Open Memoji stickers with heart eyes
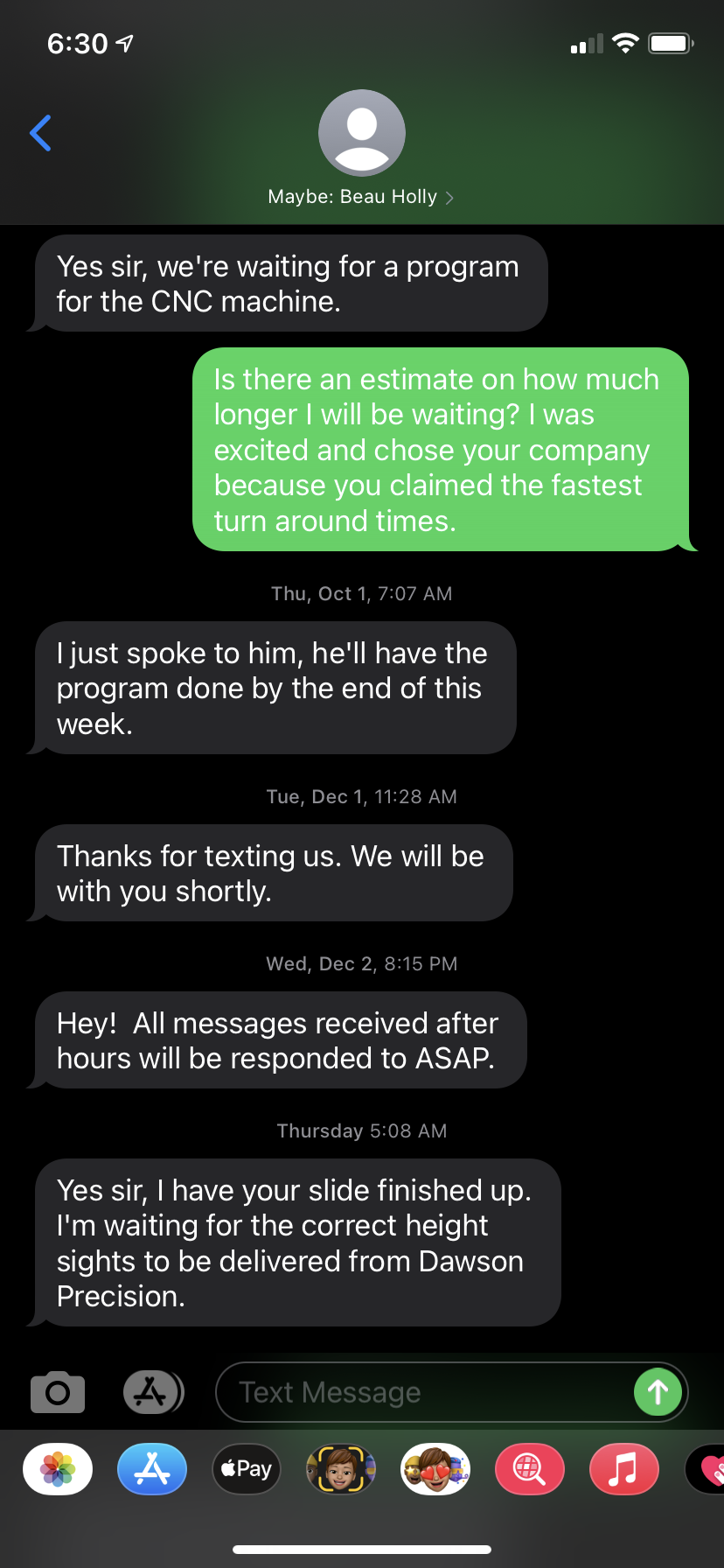 coord(435,1468)
